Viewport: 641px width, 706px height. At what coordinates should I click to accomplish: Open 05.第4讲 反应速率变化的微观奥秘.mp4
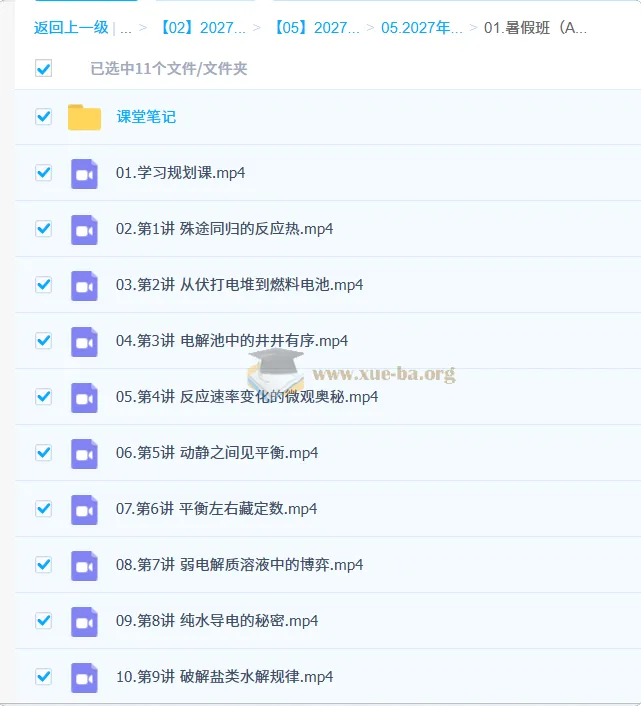(247, 397)
